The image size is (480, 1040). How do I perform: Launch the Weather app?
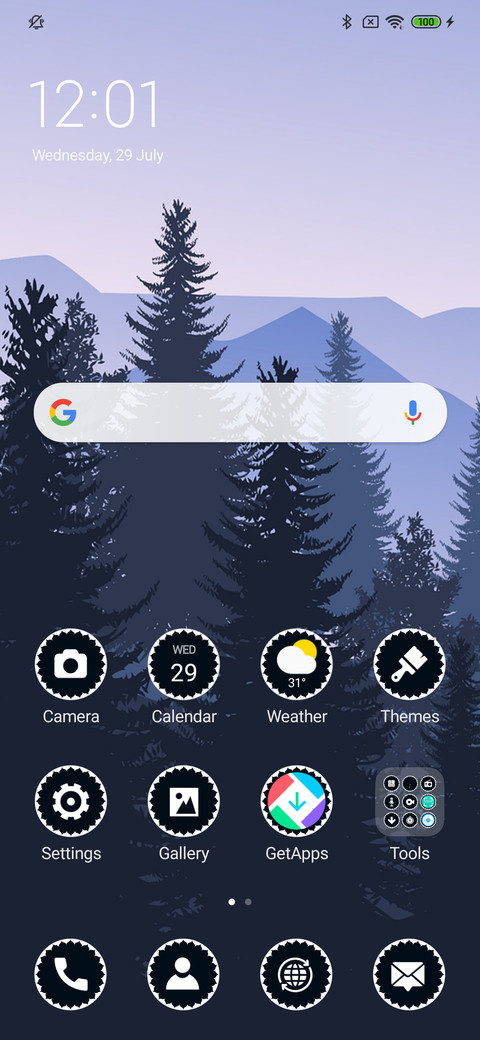(x=296, y=665)
